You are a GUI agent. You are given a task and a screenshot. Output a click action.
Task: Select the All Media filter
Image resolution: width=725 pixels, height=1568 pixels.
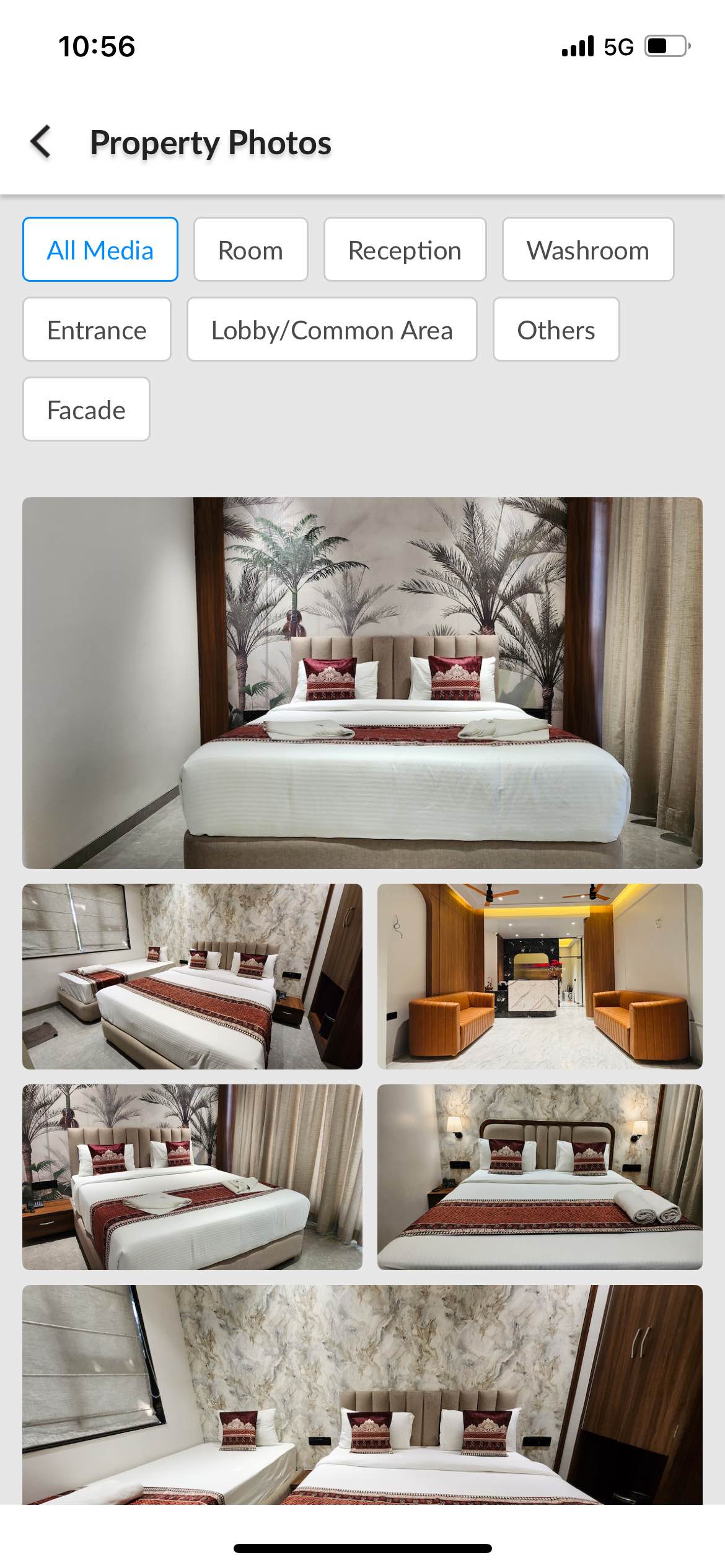100,250
